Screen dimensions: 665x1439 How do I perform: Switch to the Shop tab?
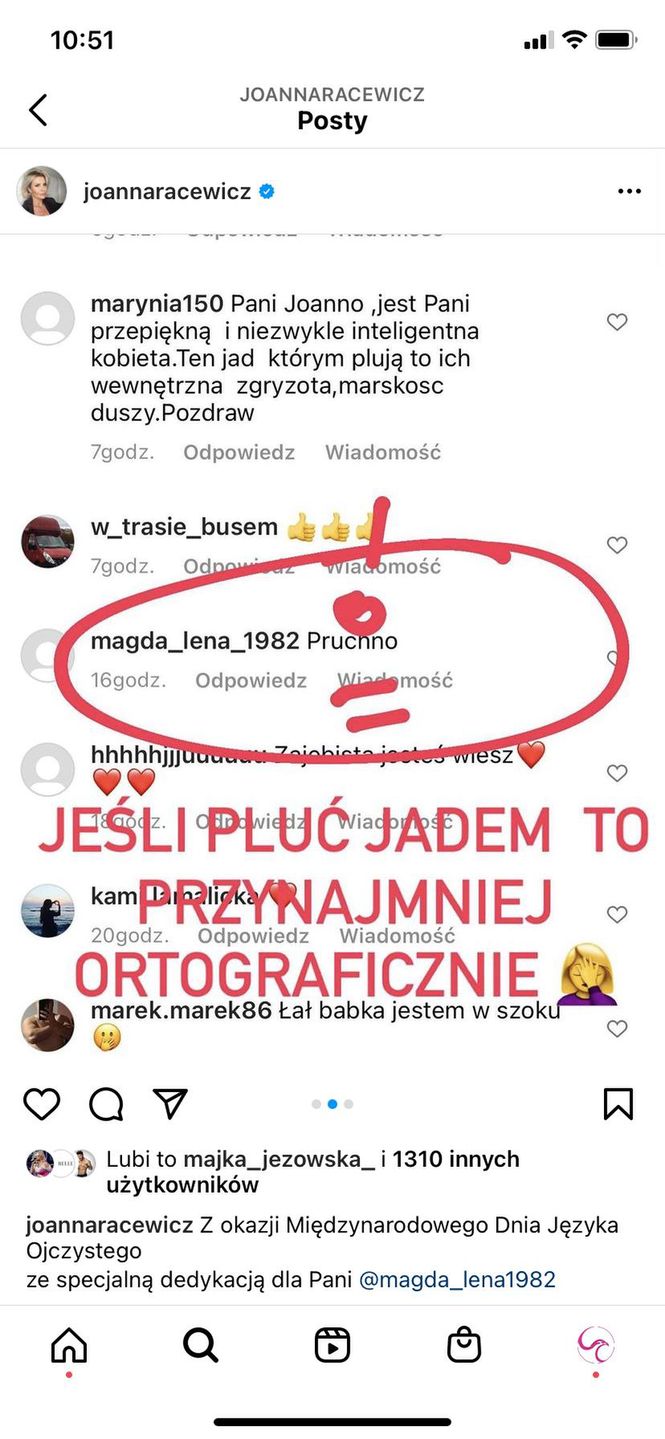(x=464, y=1345)
